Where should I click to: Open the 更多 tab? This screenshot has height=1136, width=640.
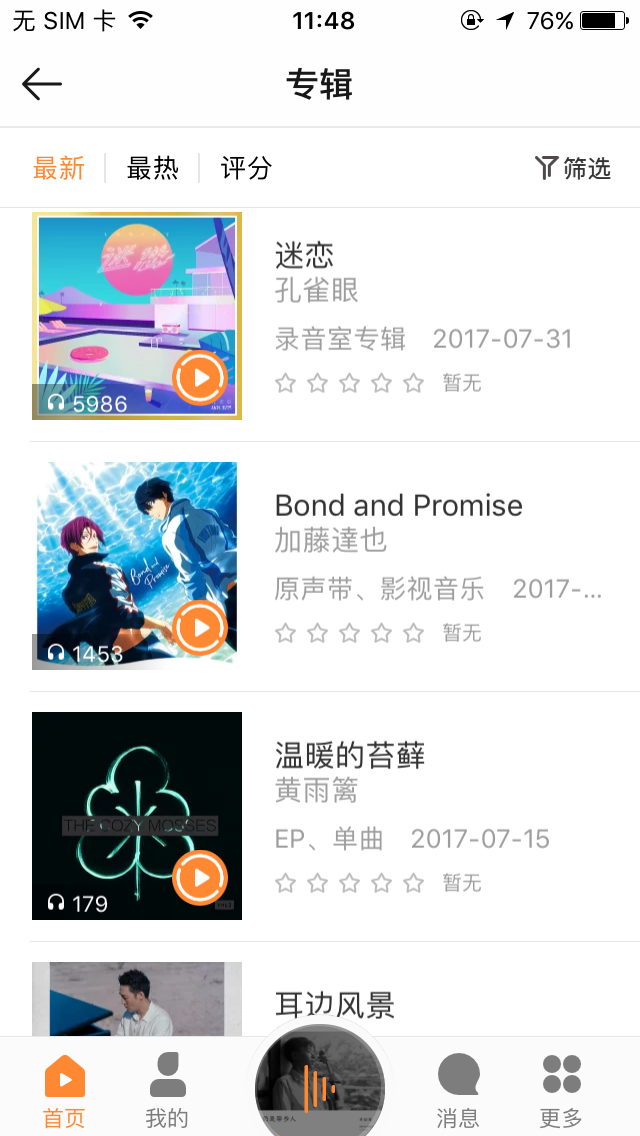click(561, 1090)
